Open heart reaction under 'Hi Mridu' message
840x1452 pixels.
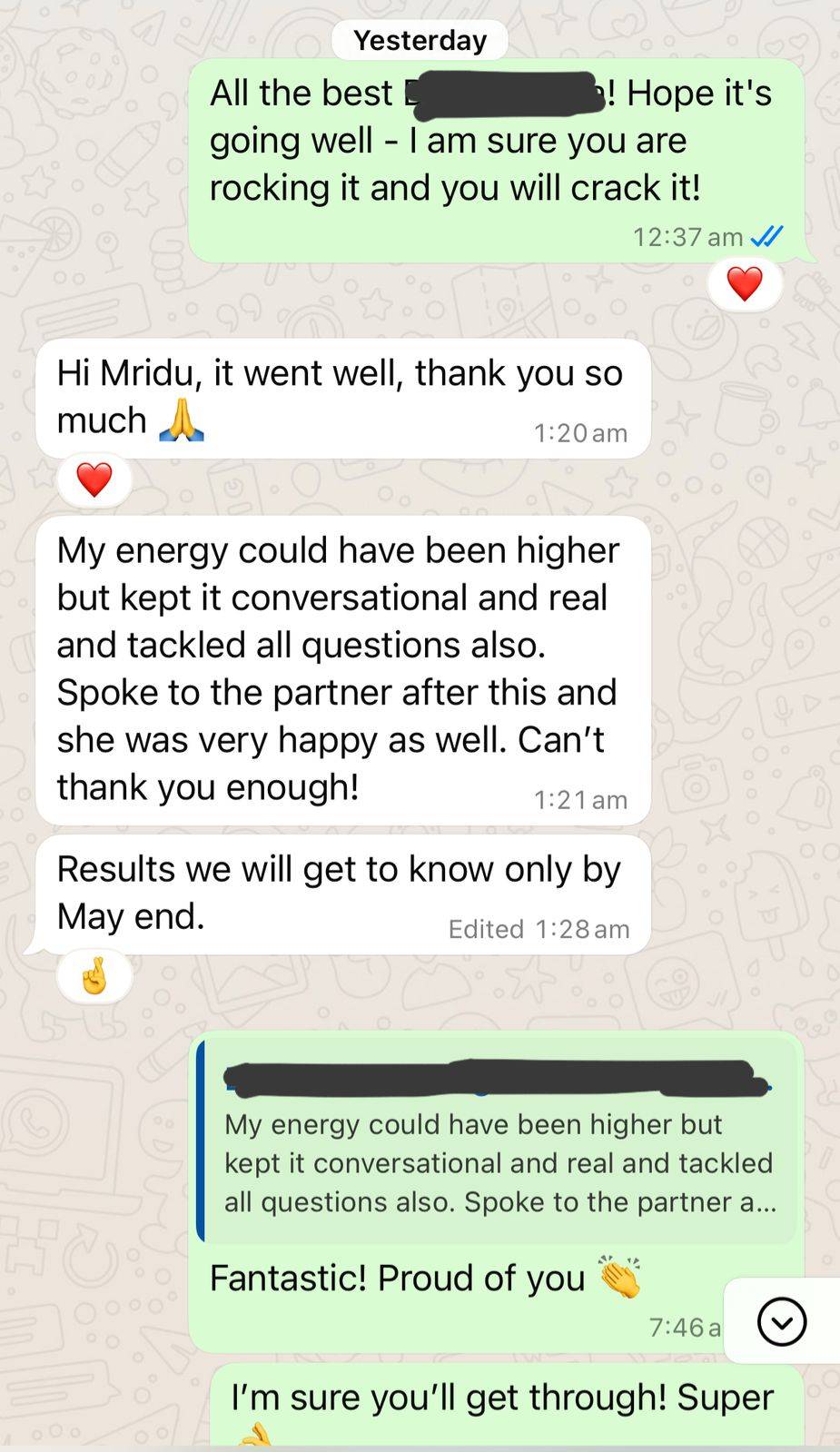point(94,479)
